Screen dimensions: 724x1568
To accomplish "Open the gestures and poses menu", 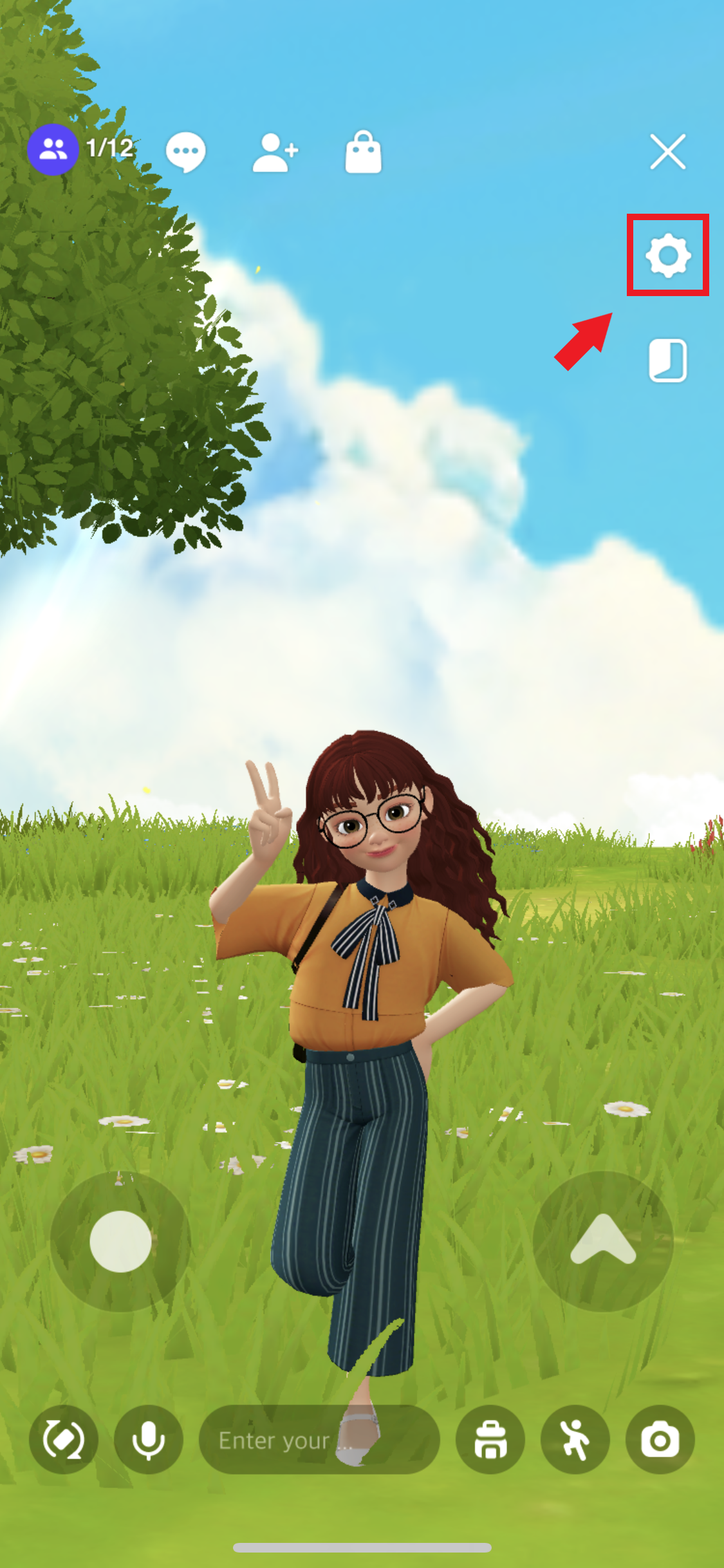I will click(x=575, y=1439).
